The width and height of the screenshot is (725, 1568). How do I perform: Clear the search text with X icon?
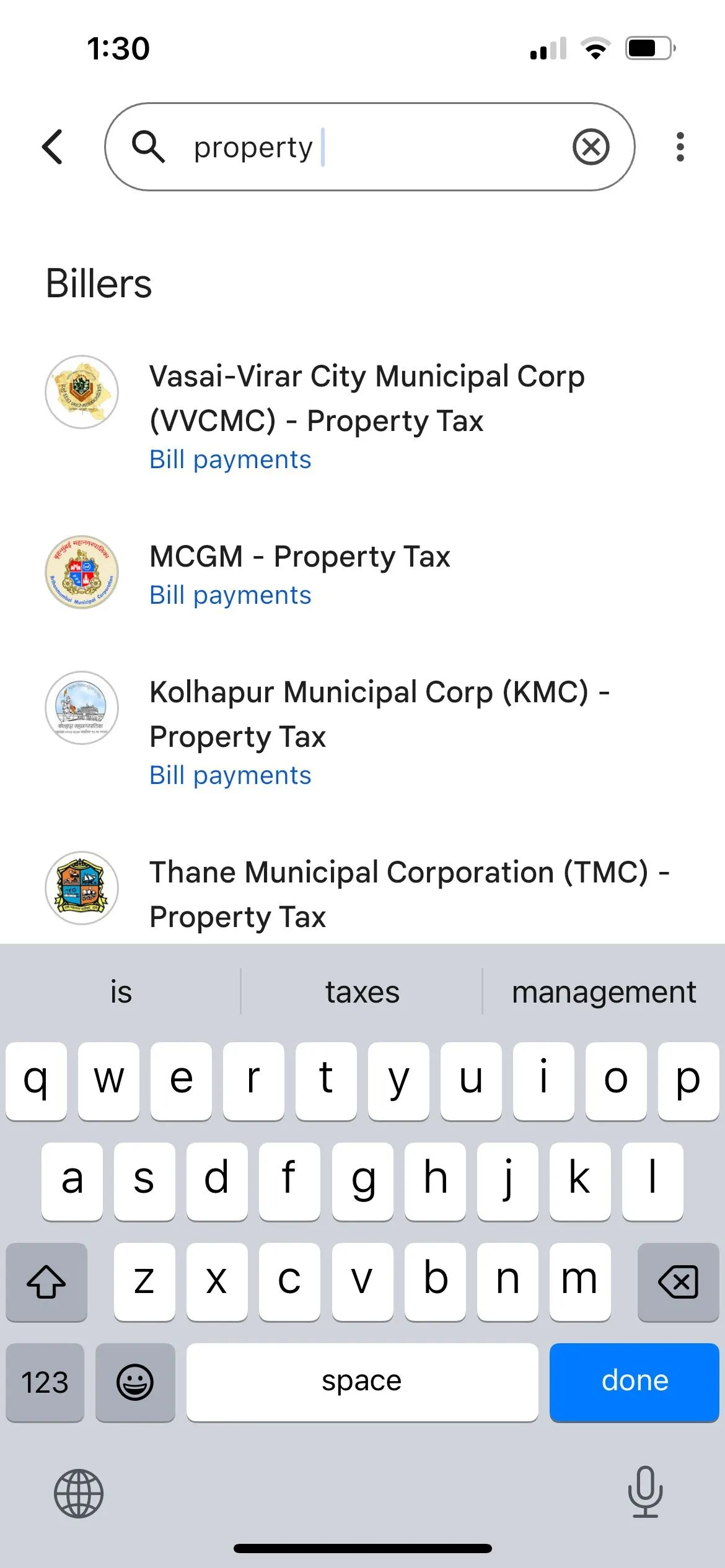click(x=591, y=147)
